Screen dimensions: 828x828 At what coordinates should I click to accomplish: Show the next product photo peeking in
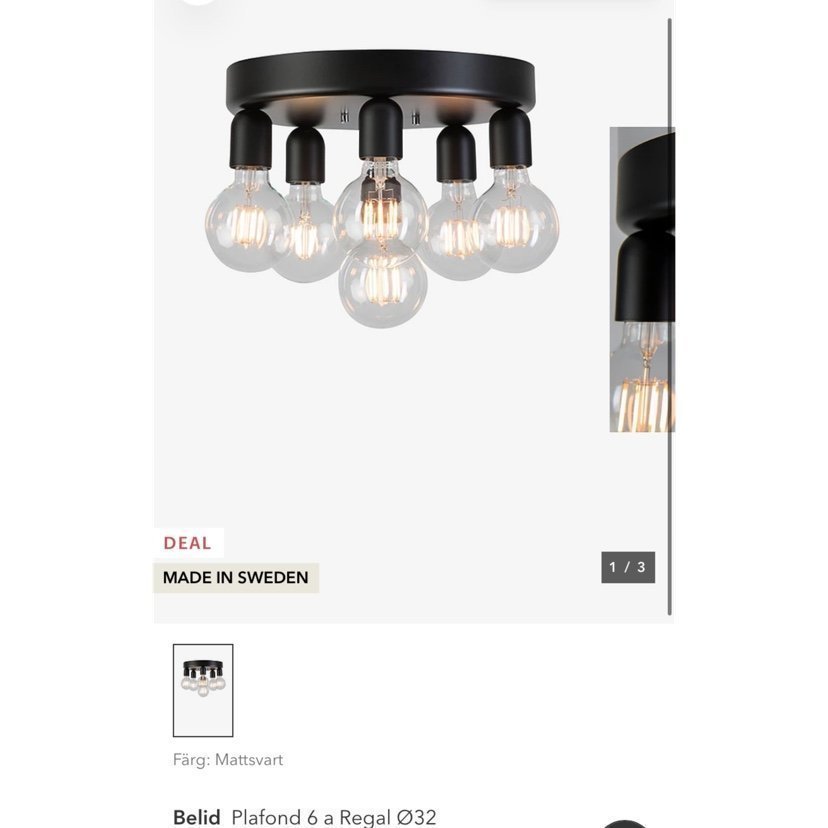click(642, 280)
